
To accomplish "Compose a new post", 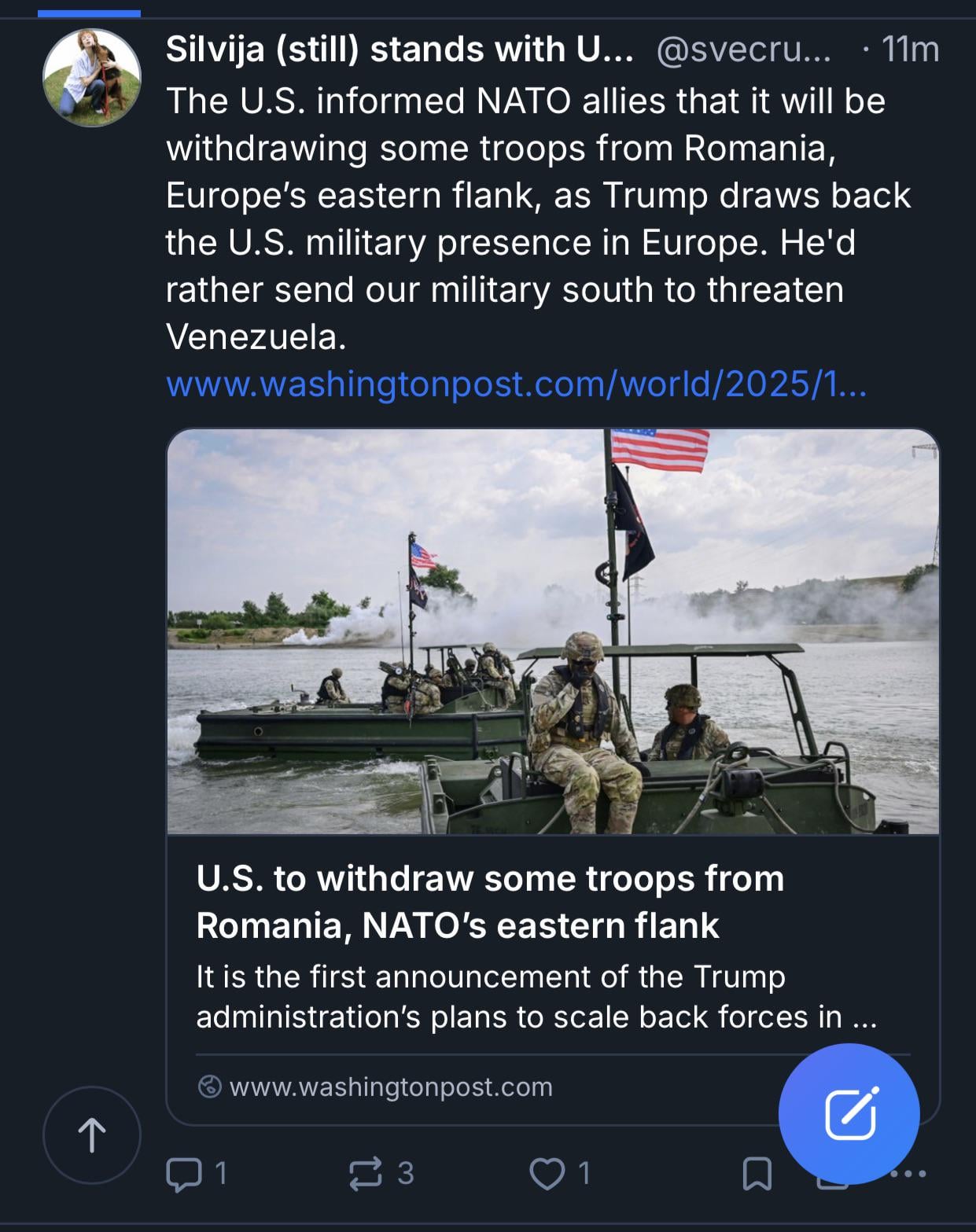I will tap(849, 1113).
